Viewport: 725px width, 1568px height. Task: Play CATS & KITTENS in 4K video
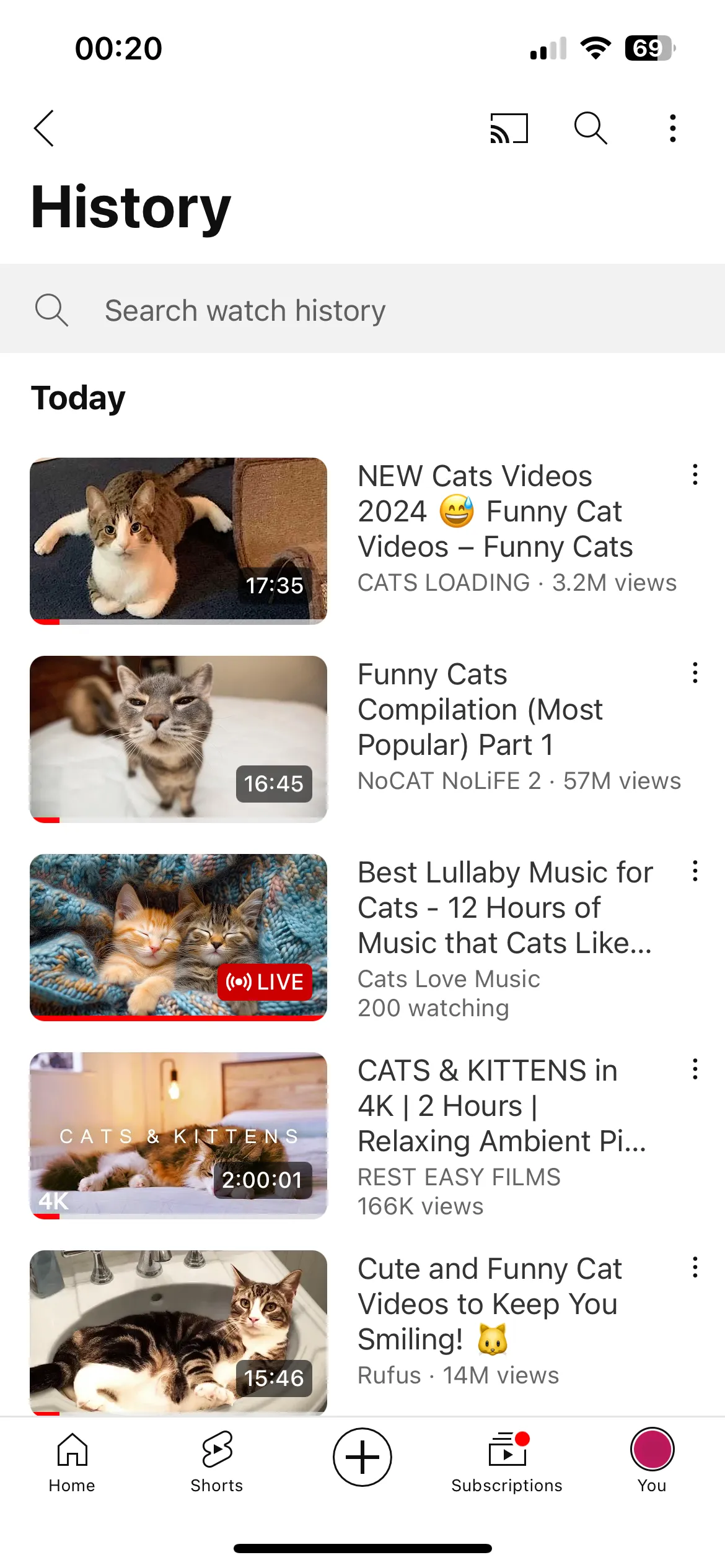tap(178, 1135)
